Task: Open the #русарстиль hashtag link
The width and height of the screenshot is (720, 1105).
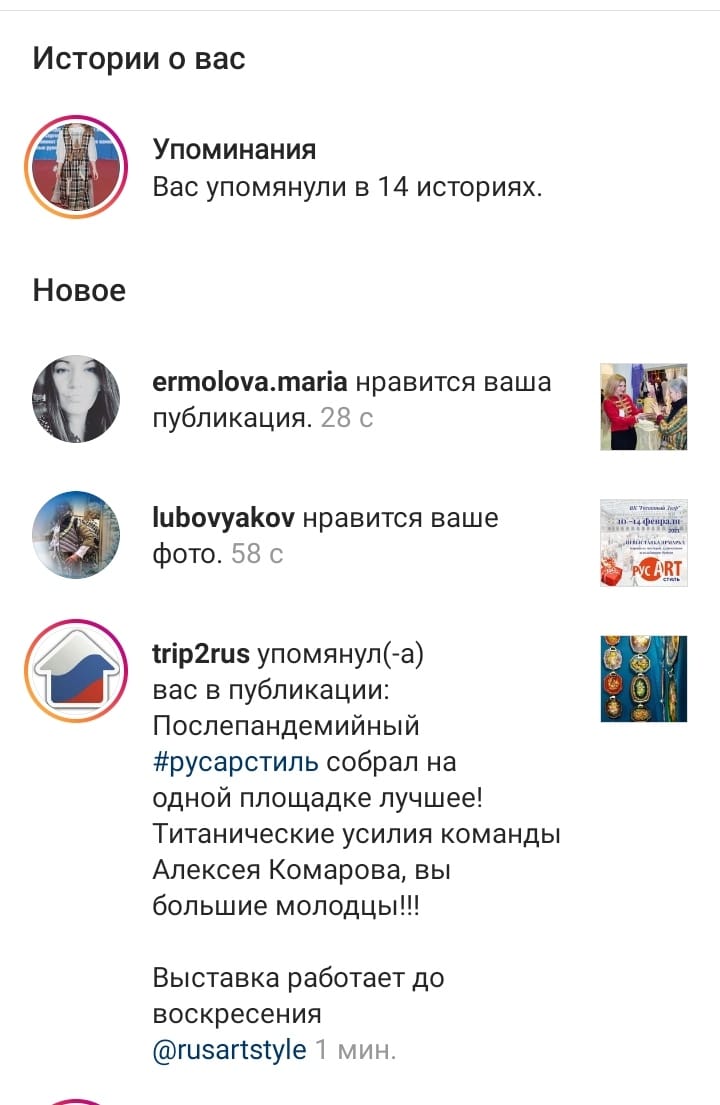Action: pyautogui.click(x=236, y=762)
